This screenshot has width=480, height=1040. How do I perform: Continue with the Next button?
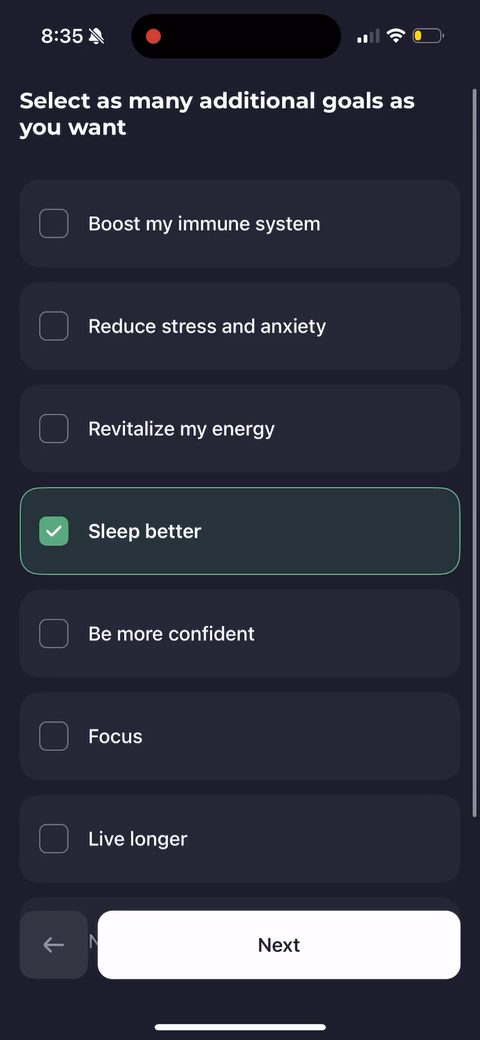(x=279, y=944)
